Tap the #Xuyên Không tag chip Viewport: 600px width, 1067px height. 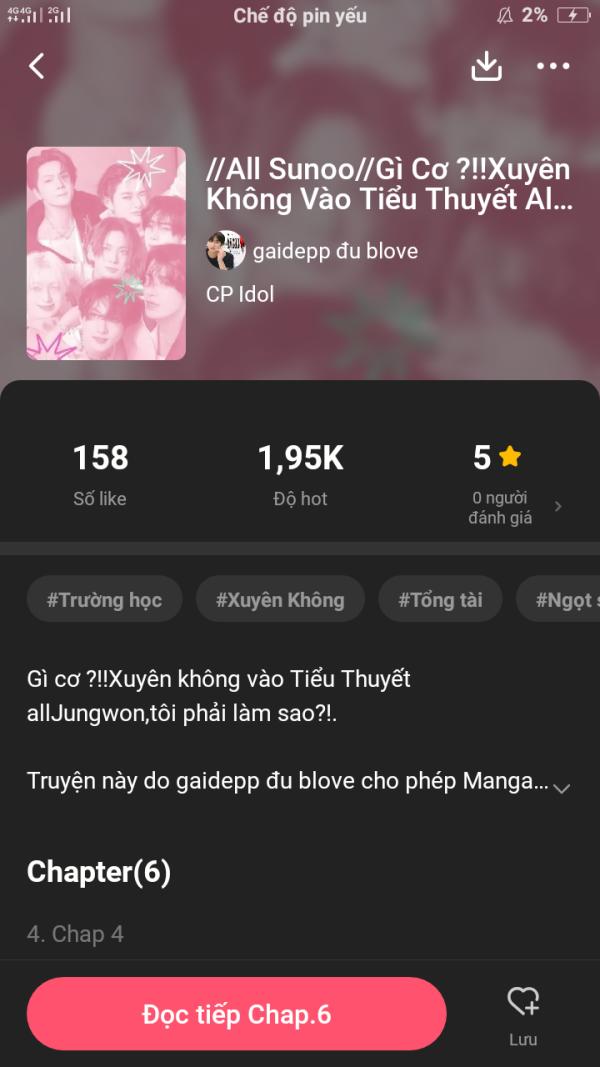click(x=280, y=600)
